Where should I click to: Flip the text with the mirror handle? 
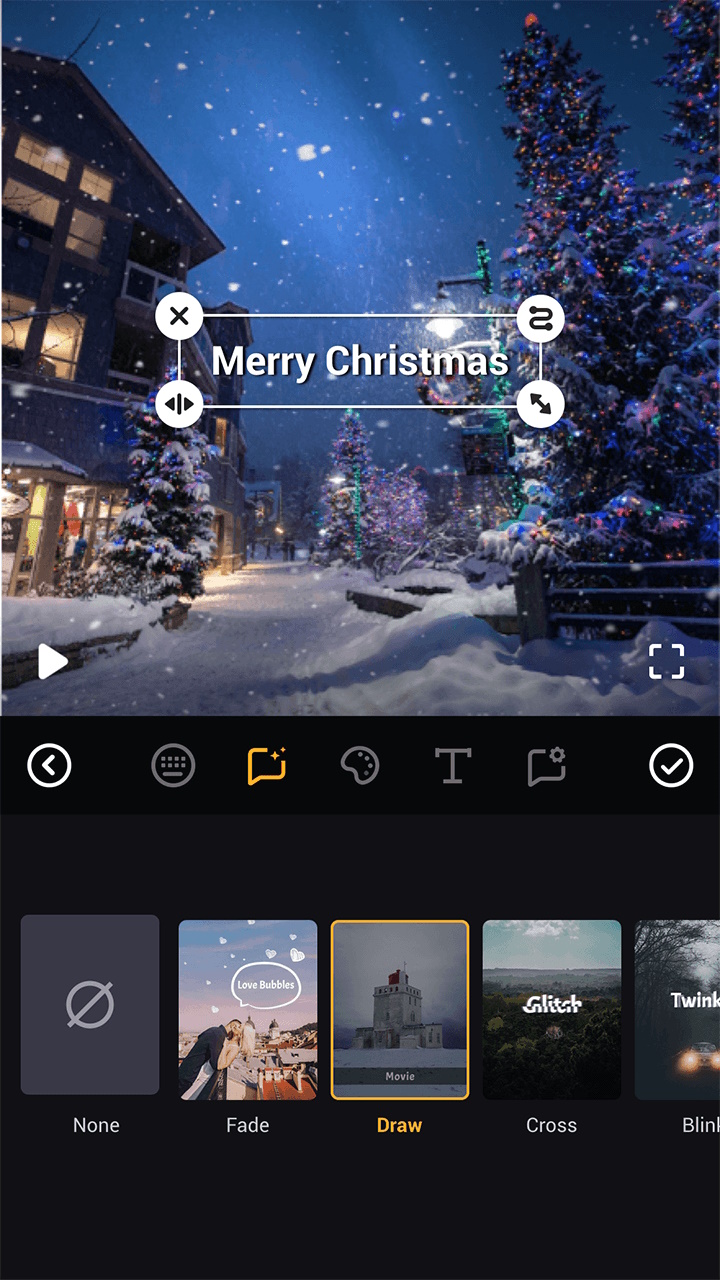pos(179,404)
